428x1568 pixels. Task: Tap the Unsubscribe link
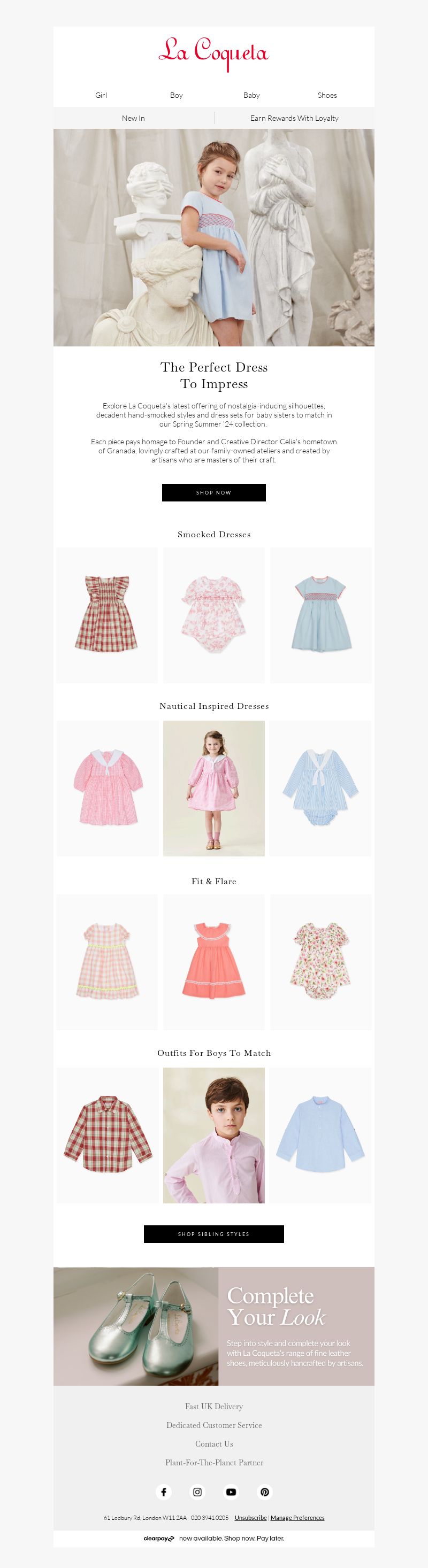point(250,1517)
